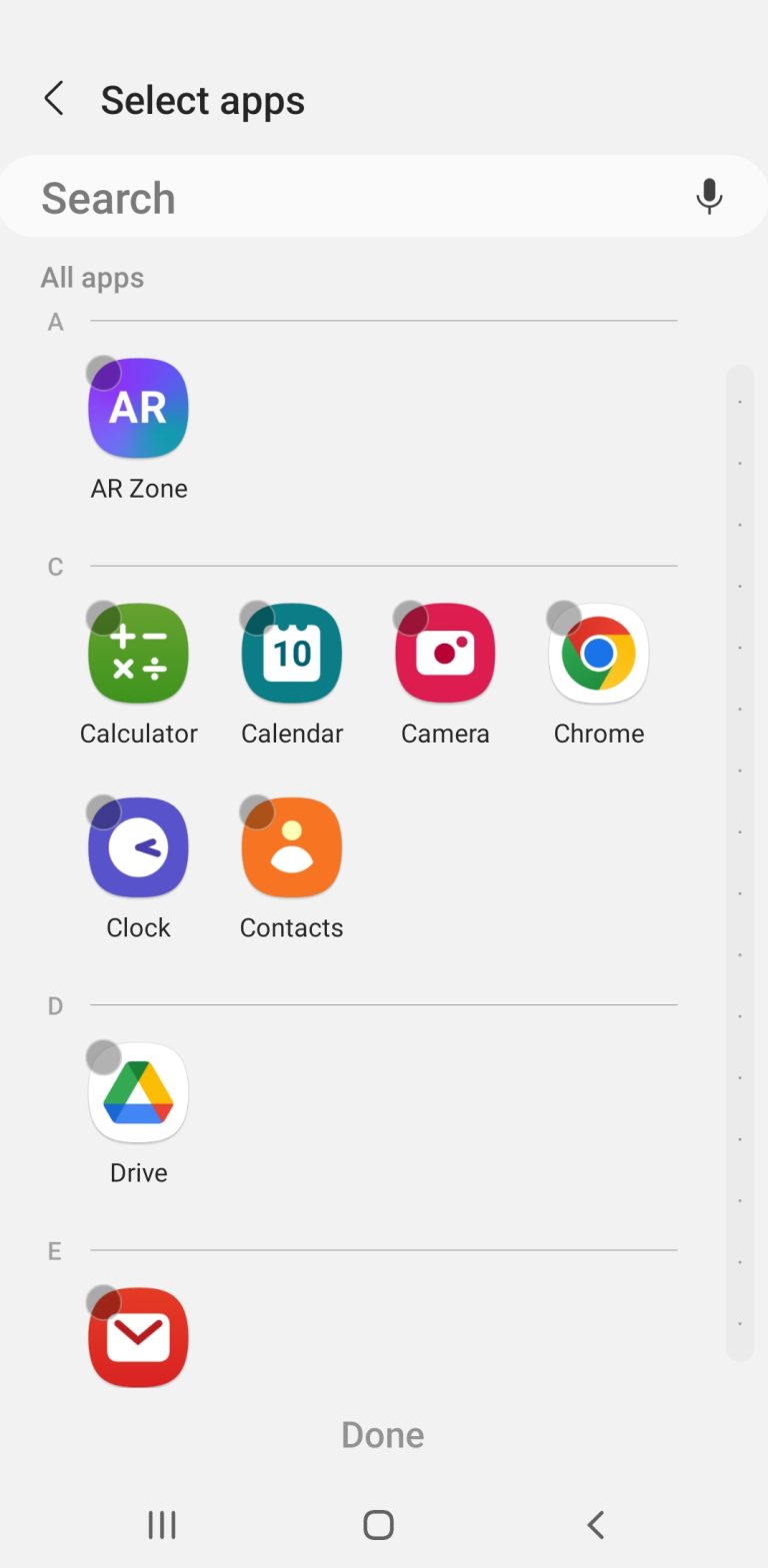The image size is (768, 1568).
Task: Start a voice search with the microphone
Action: tap(709, 196)
